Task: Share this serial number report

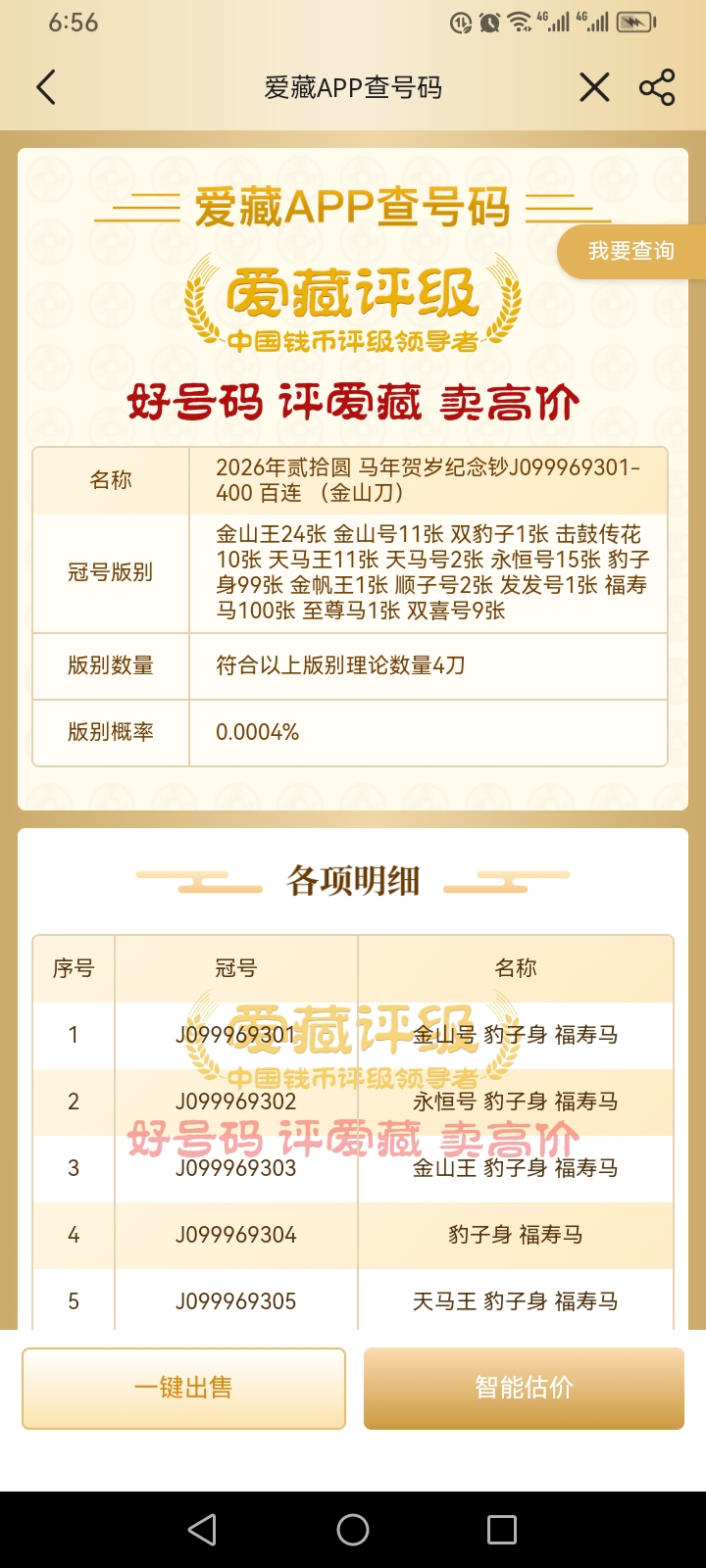Action: (657, 88)
